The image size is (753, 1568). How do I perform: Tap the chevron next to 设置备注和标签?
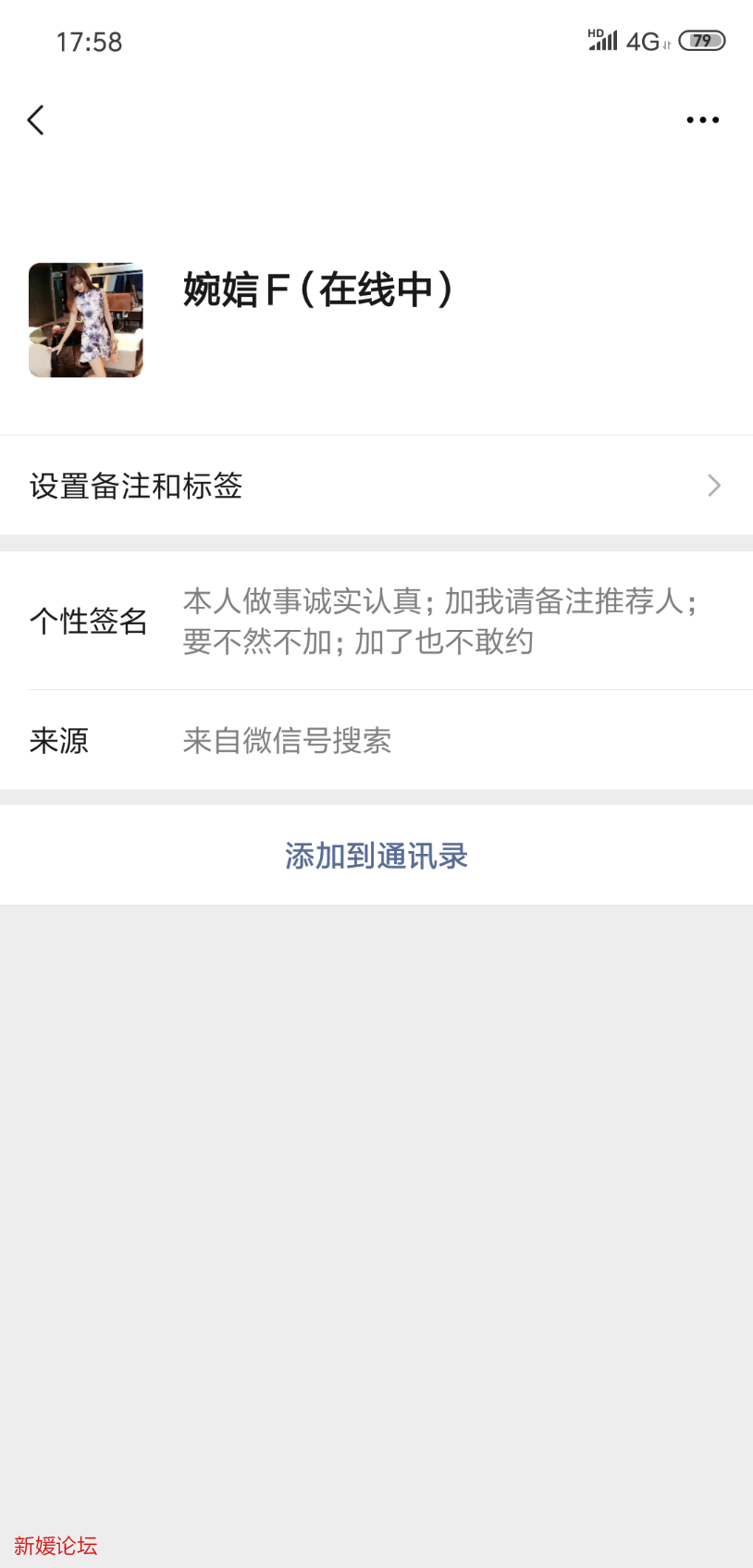pyautogui.click(x=713, y=486)
